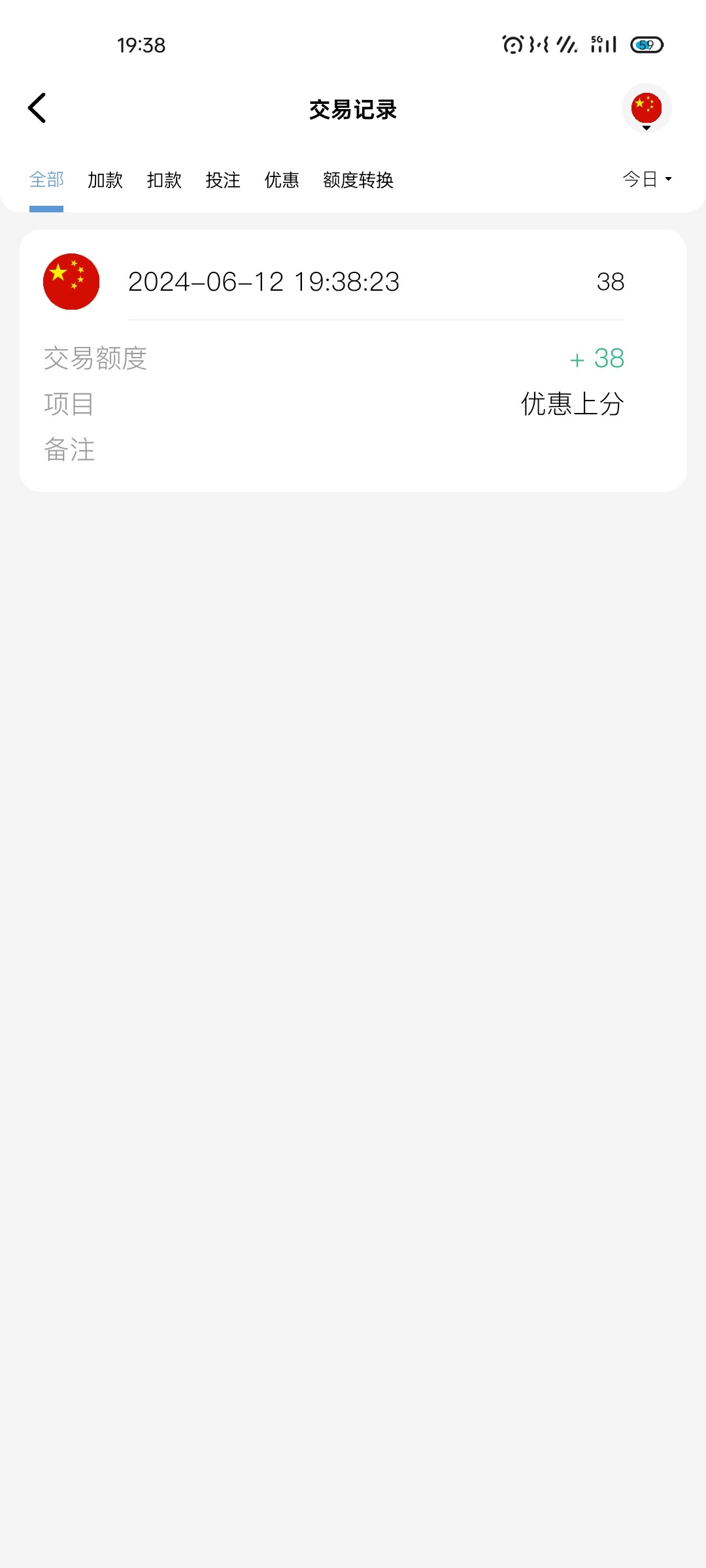Select the 全部 tab
The height and width of the screenshot is (1568, 706).
(x=46, y=180)
